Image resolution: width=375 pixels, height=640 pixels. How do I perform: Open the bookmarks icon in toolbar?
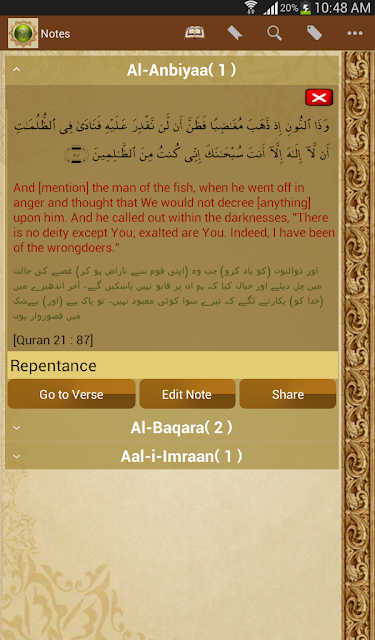[235, 33]
